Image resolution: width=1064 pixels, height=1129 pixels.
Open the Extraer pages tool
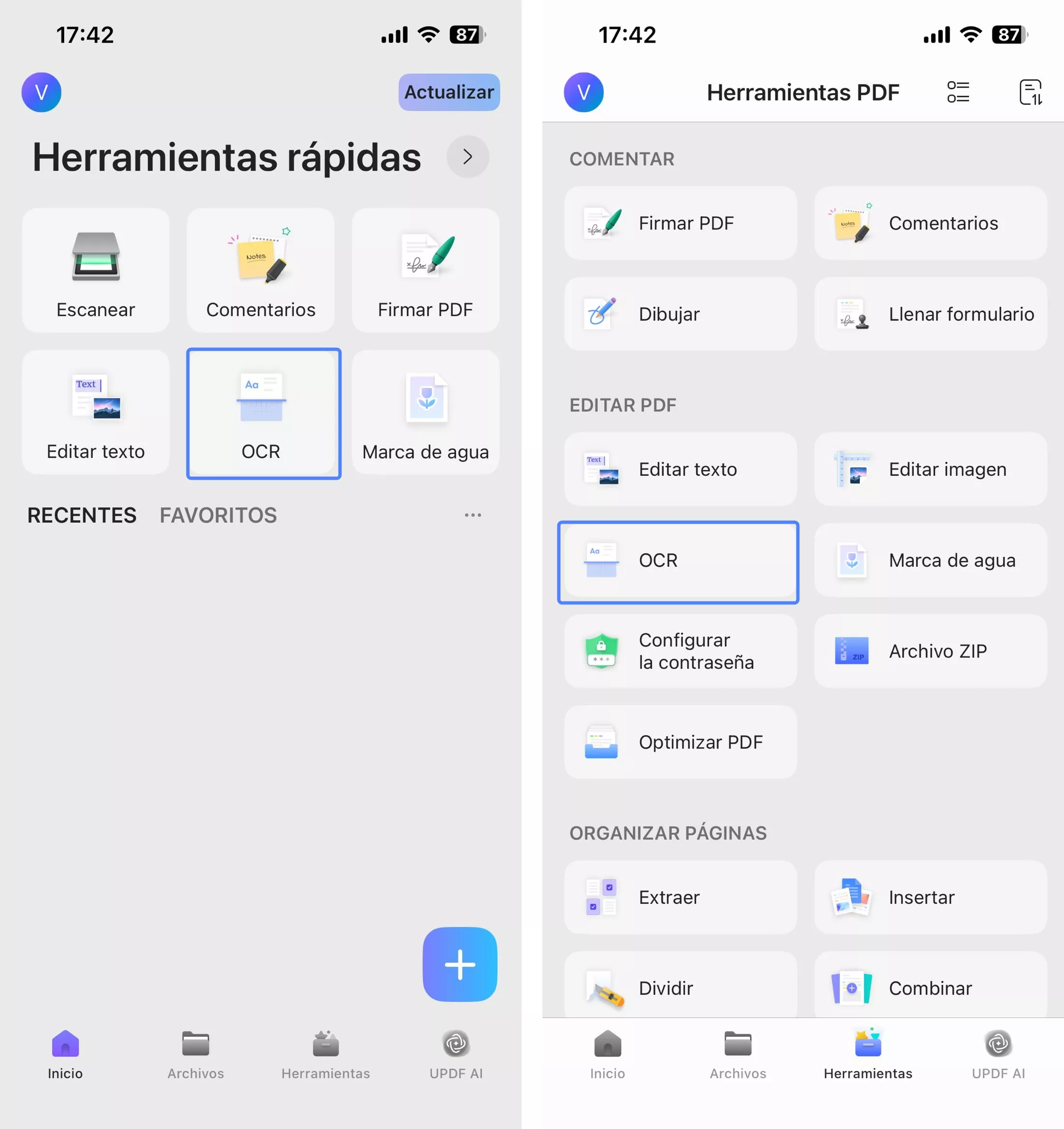680,897
